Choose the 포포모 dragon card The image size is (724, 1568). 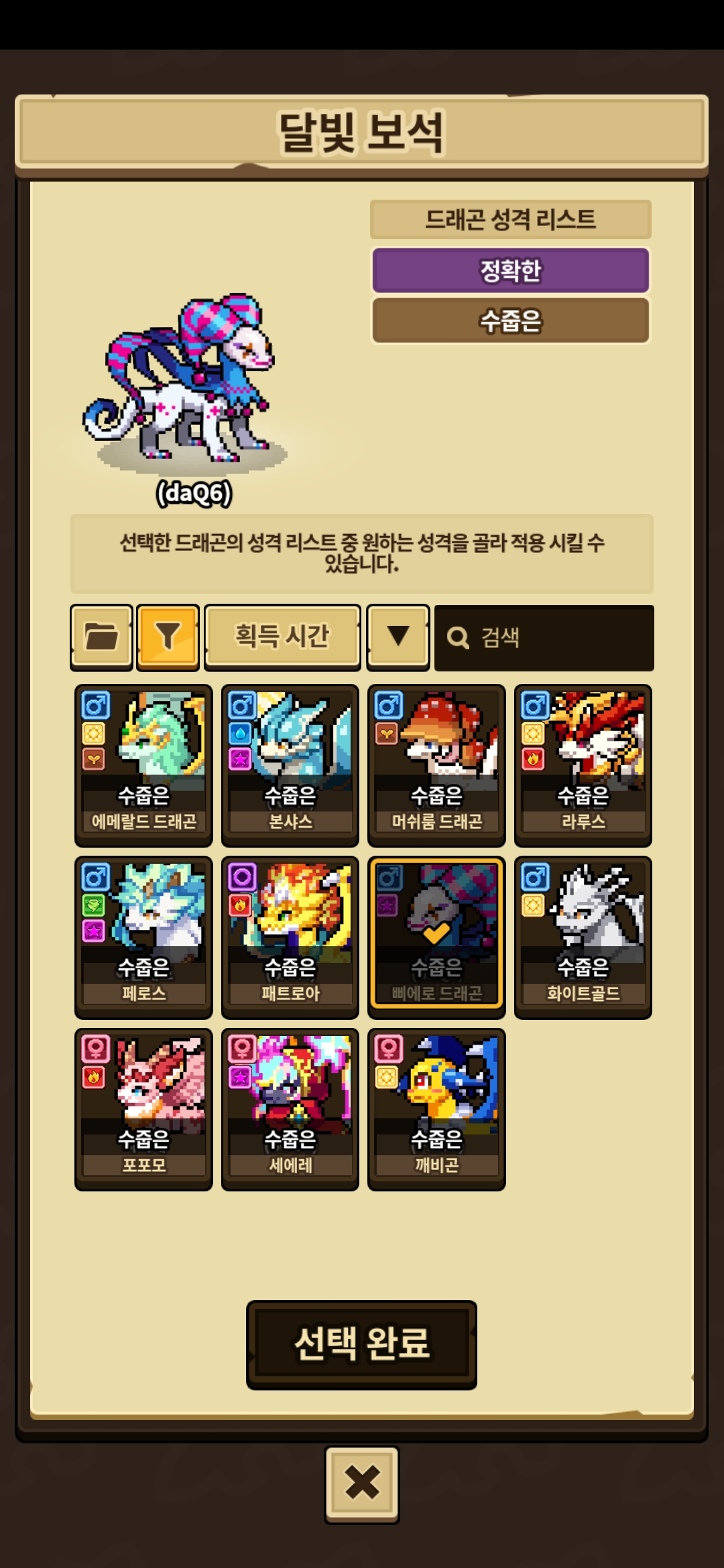(x=143, y=1109)
